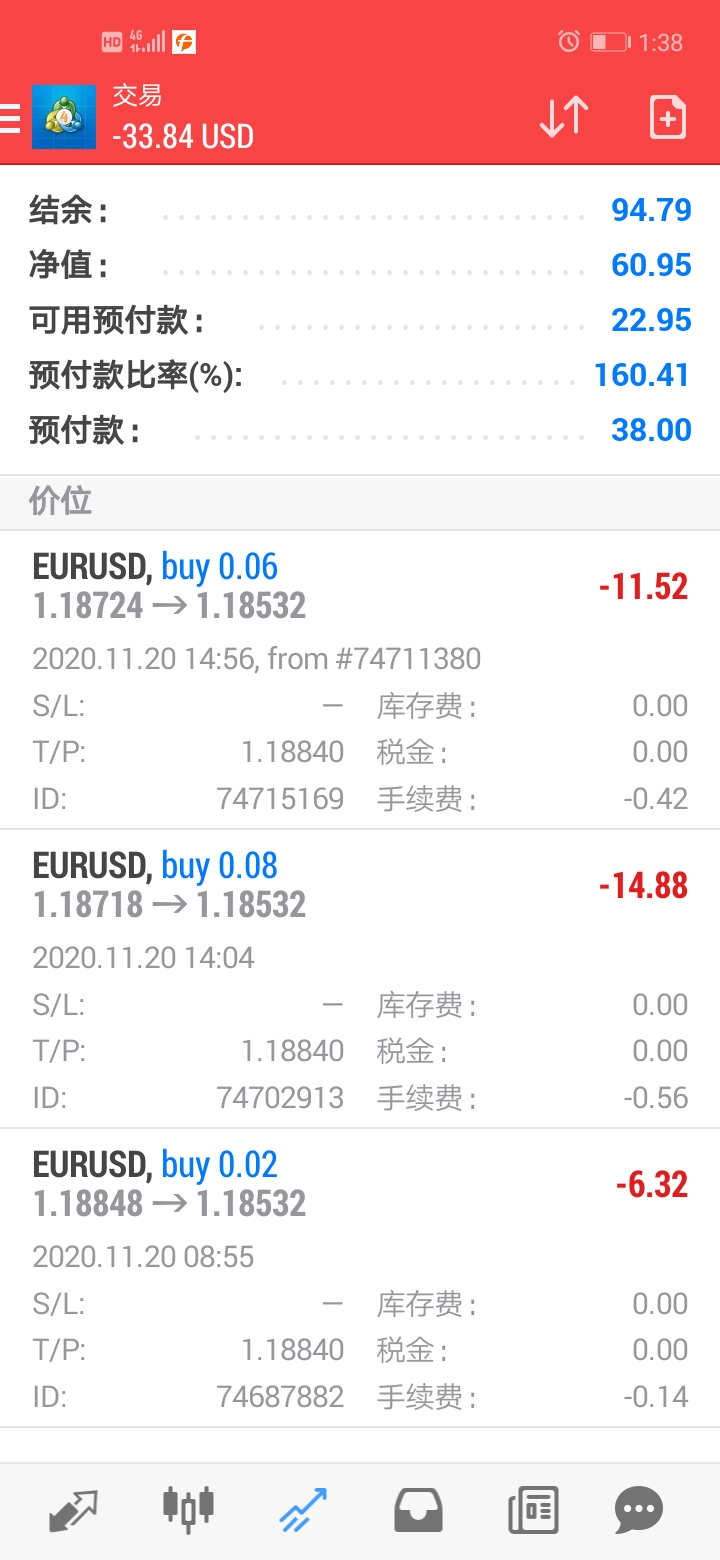Select the trade tab
Screen dimensions: 720x1560
pos(302,1510)
